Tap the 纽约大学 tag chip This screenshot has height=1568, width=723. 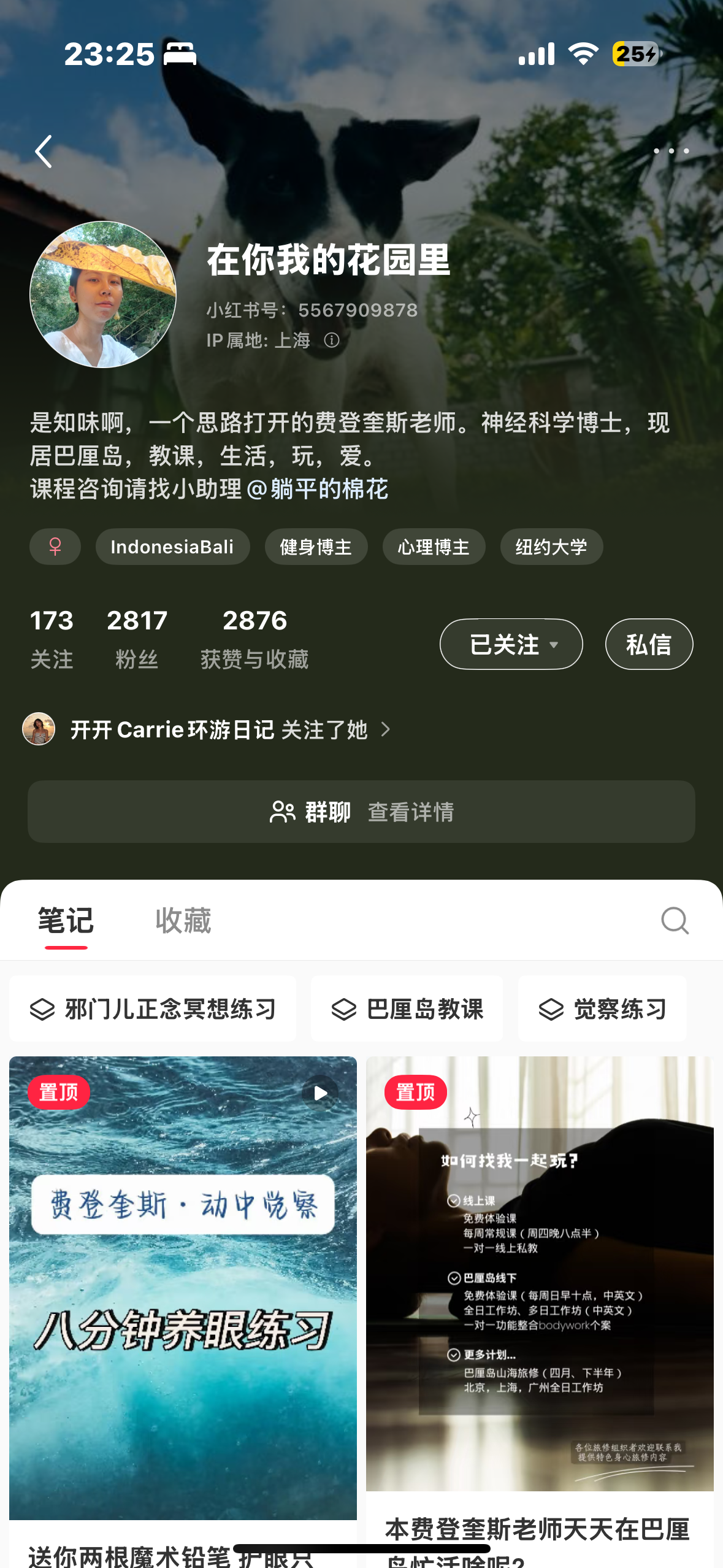click(x=551, y=547)
